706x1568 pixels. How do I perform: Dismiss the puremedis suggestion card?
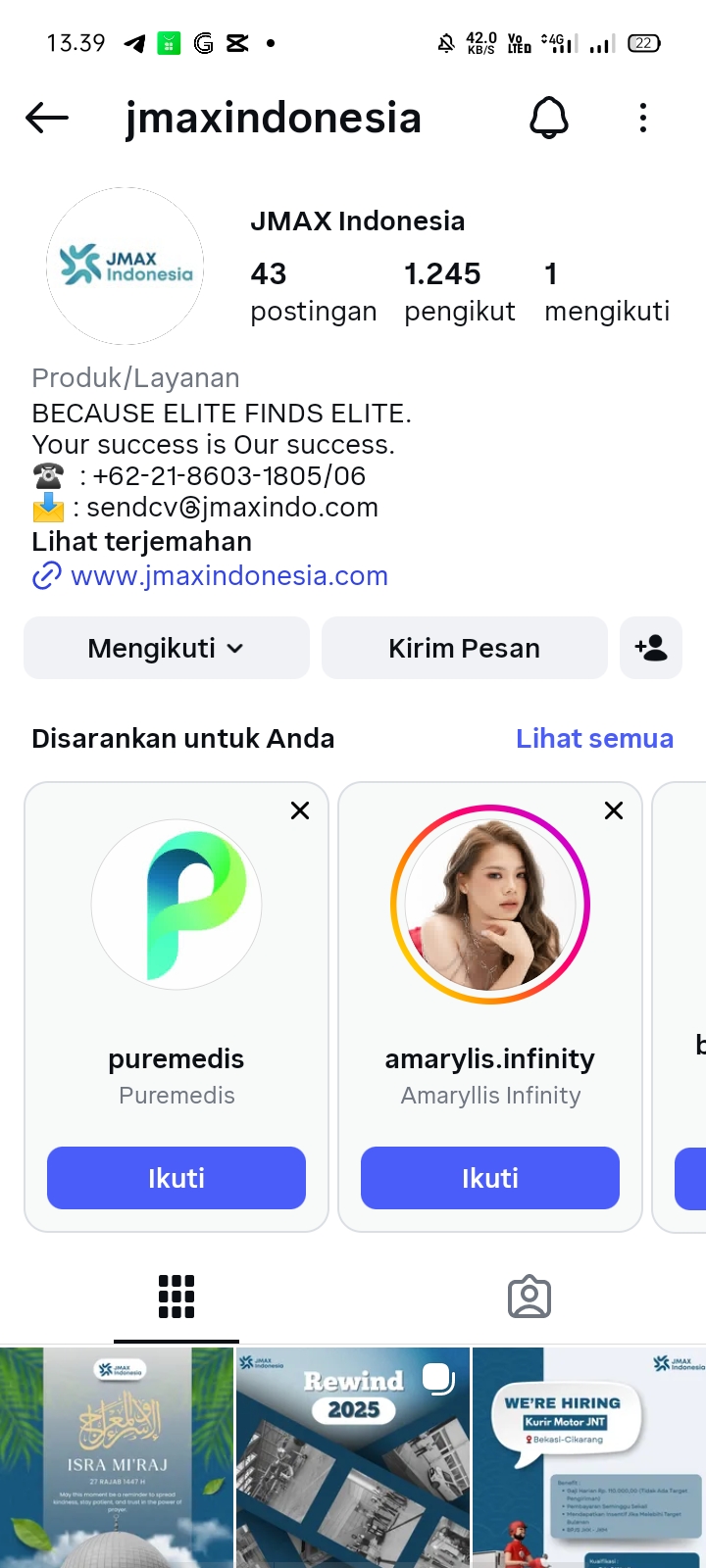coord(300,810)
